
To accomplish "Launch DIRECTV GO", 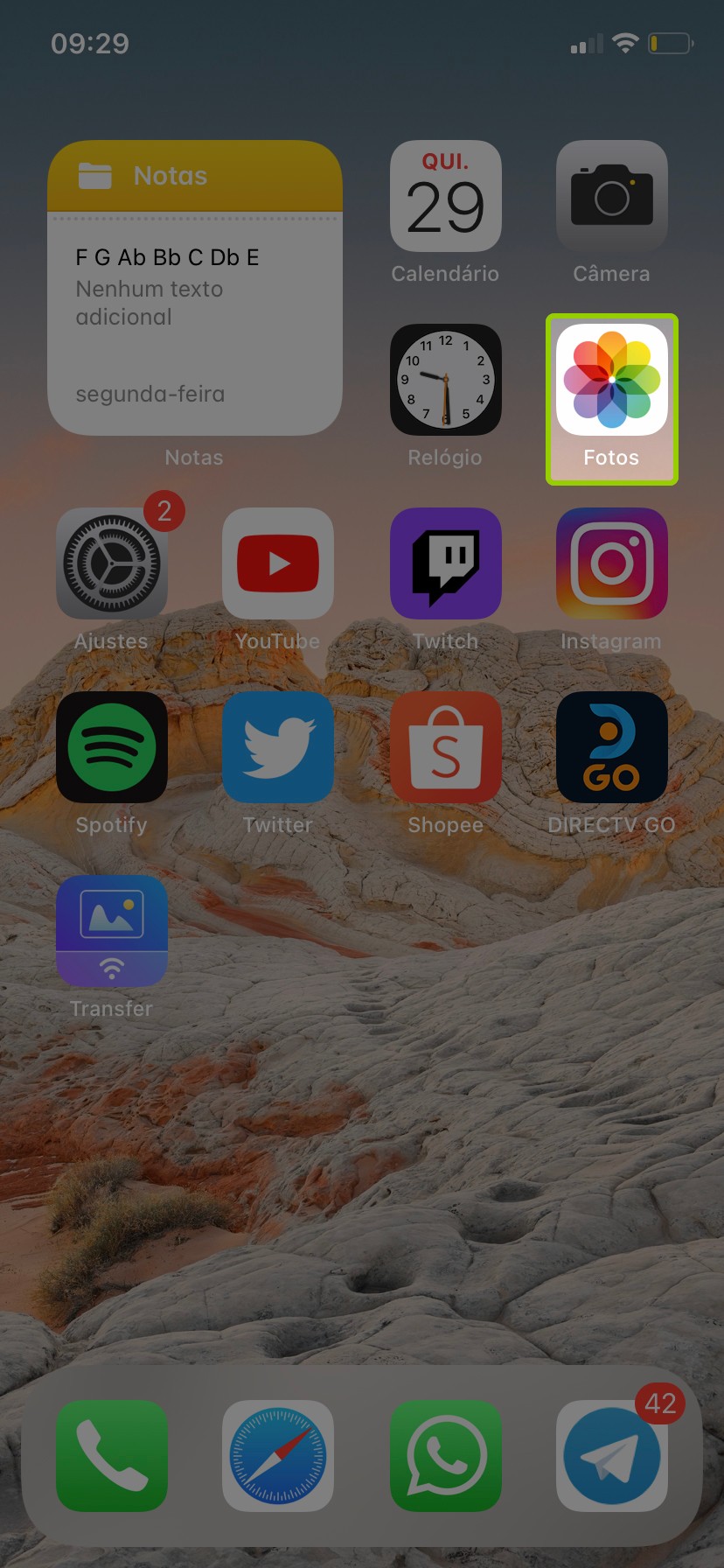I will pyautogui.click(x=611, y=748).
